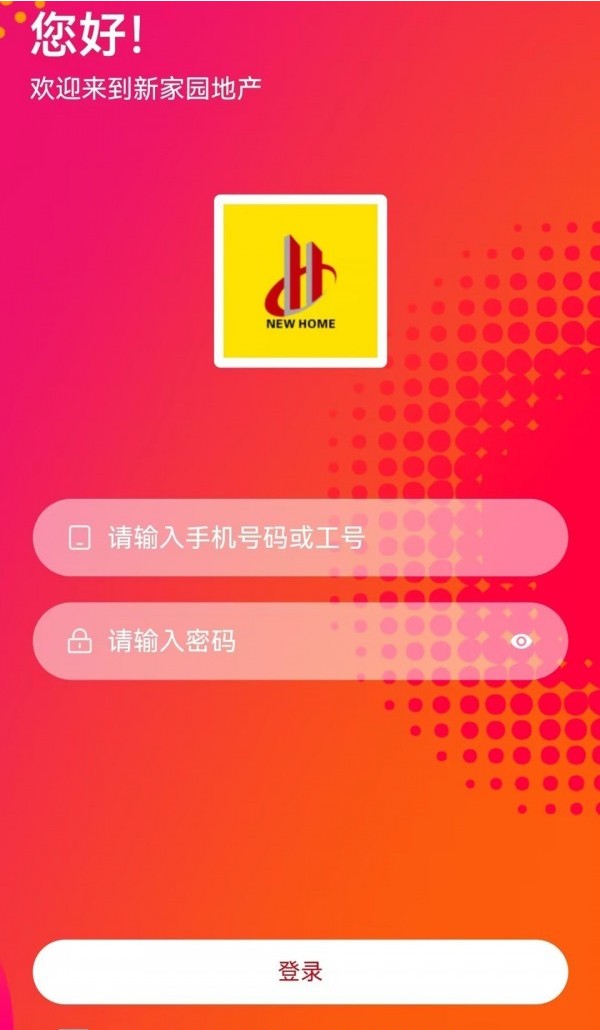Tap the 登录 login button
This screenshot has width=600, height=1030.
point(300,971)
